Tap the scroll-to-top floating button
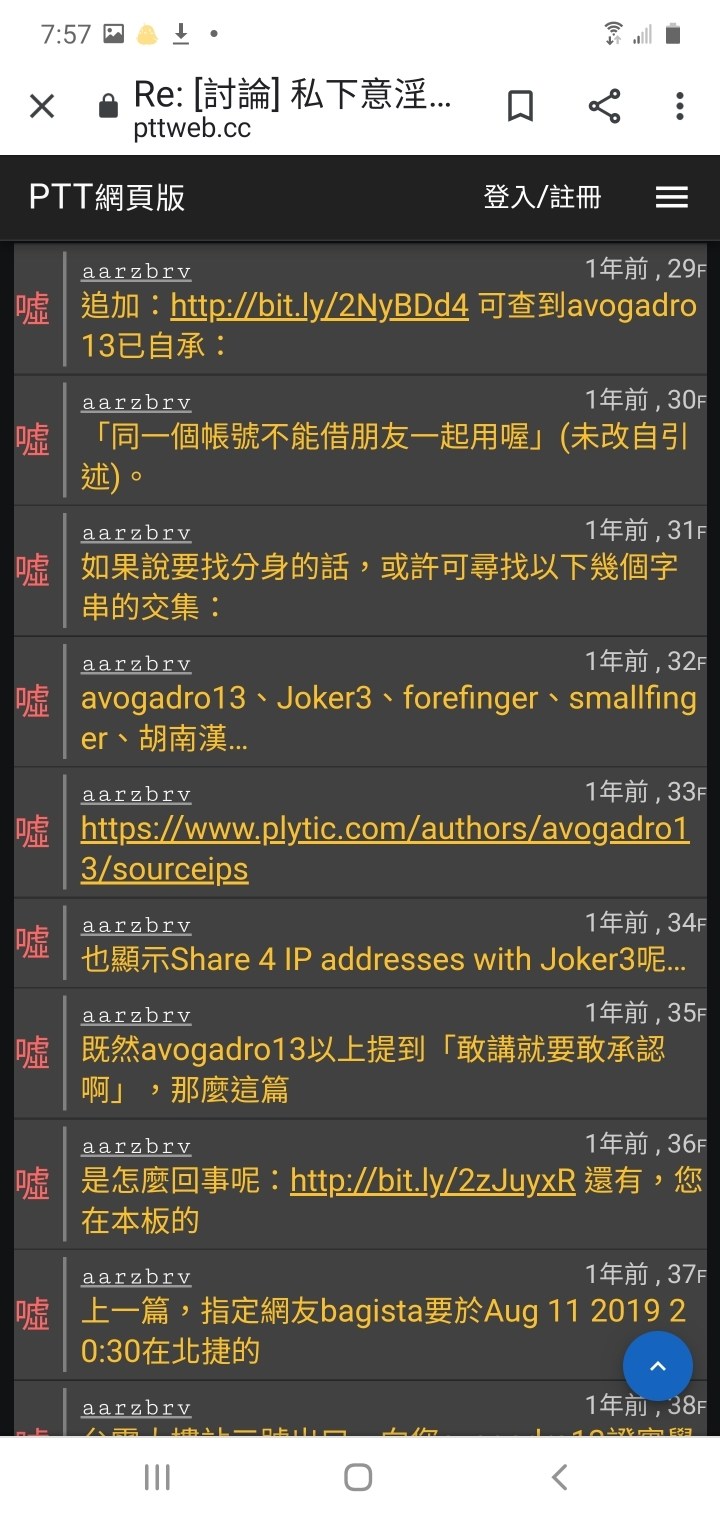 [x=658, y=1366]
